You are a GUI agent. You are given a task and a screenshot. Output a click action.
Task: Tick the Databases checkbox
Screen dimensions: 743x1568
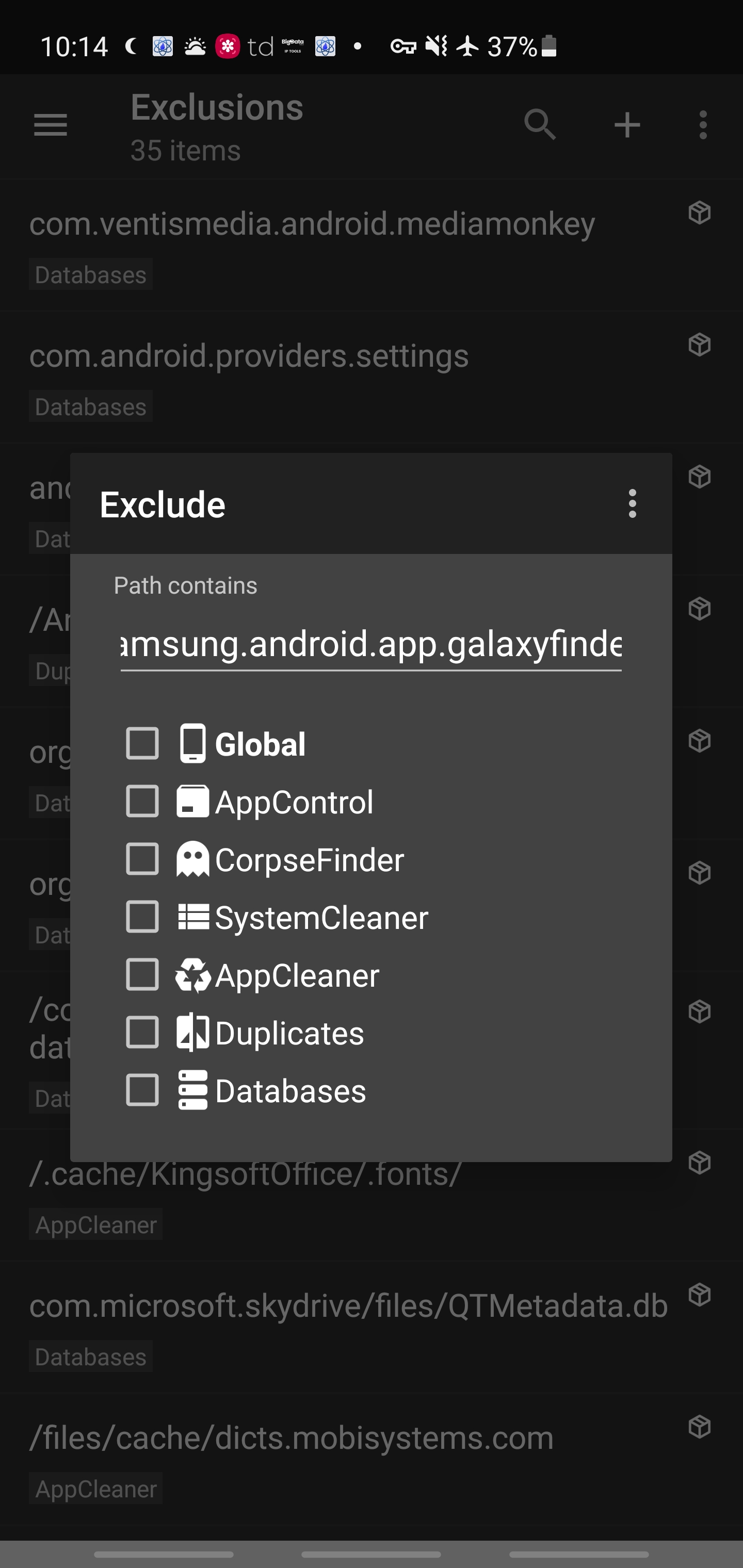pos(142,1090)
